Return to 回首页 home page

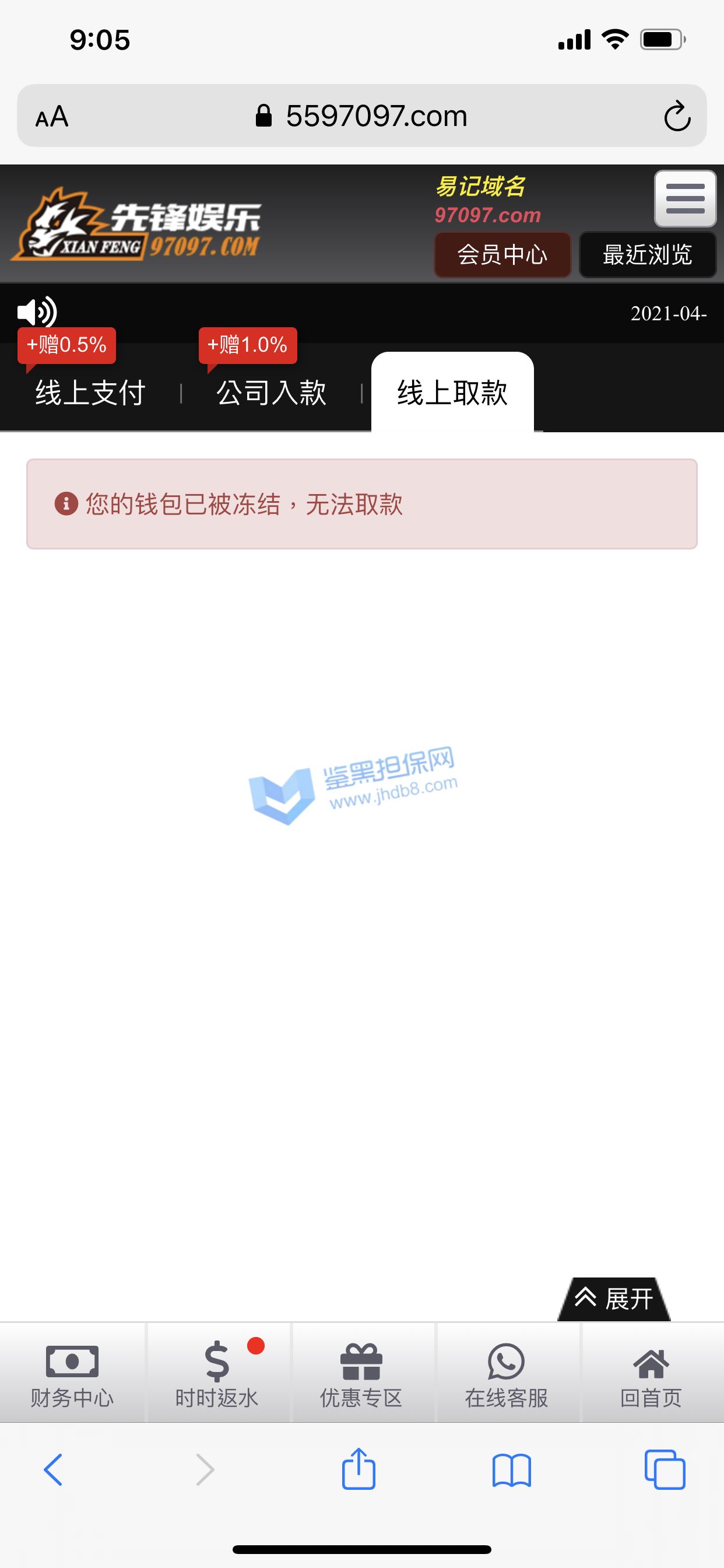(x=651, y=1373)
